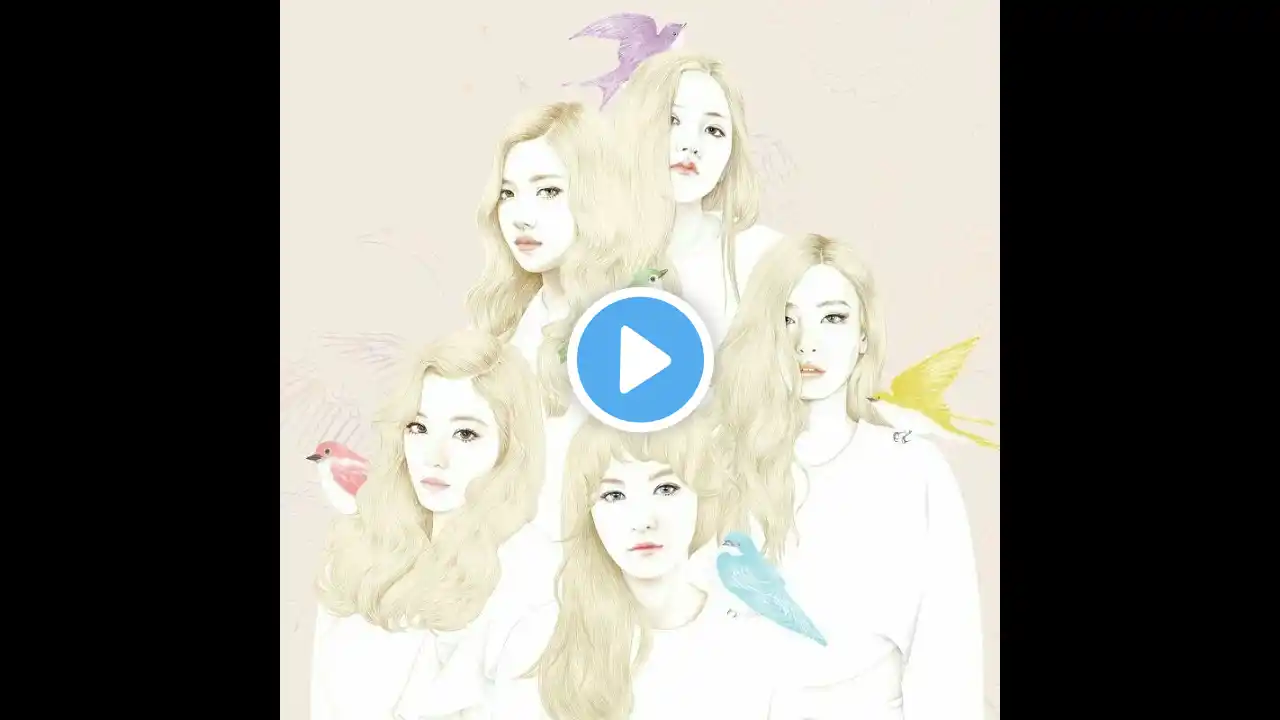Image resolution: width=1280 pixels, height=720 pixels.
Task: Play the video
Action: pyautogui.click(x=640, y=360)
